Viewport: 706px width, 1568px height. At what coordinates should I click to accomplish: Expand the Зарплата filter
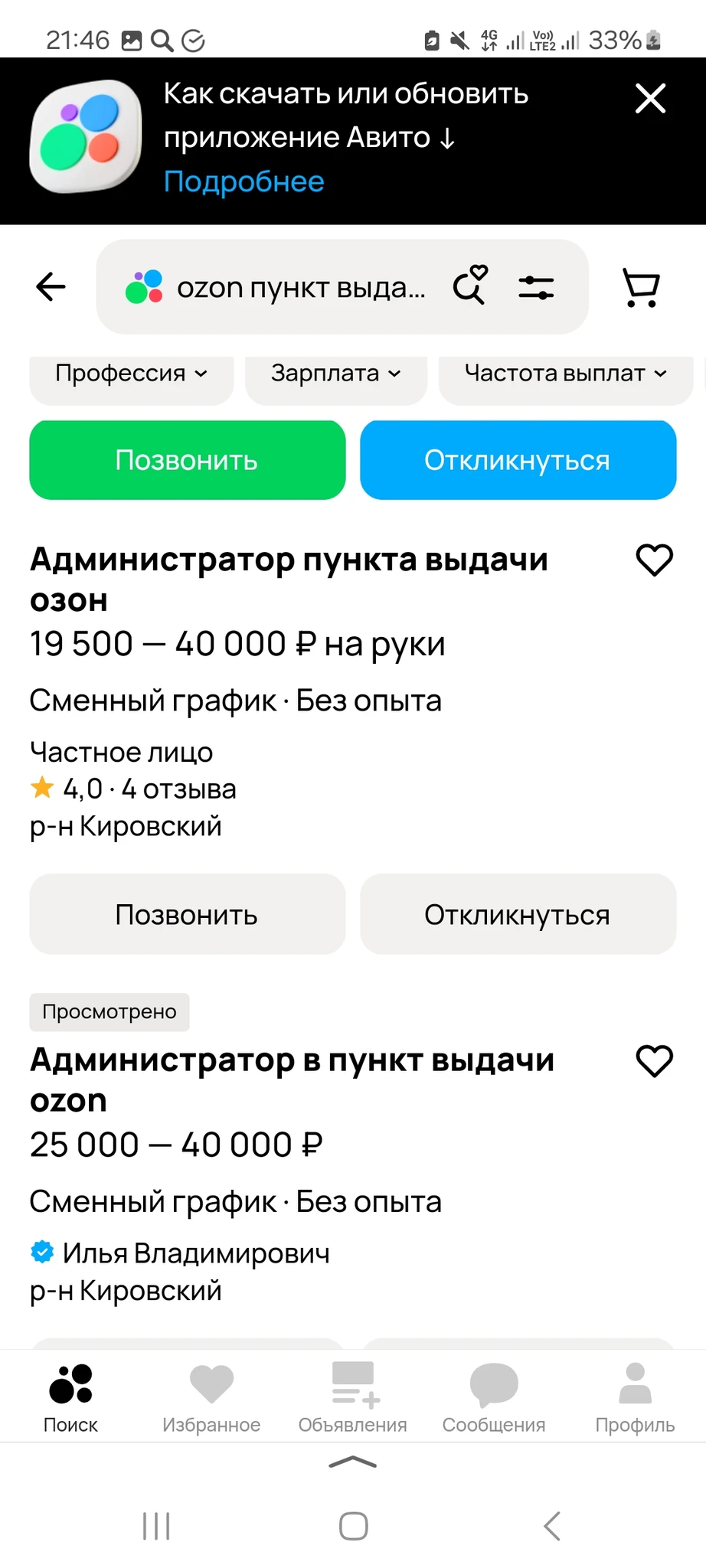[335, 374]
